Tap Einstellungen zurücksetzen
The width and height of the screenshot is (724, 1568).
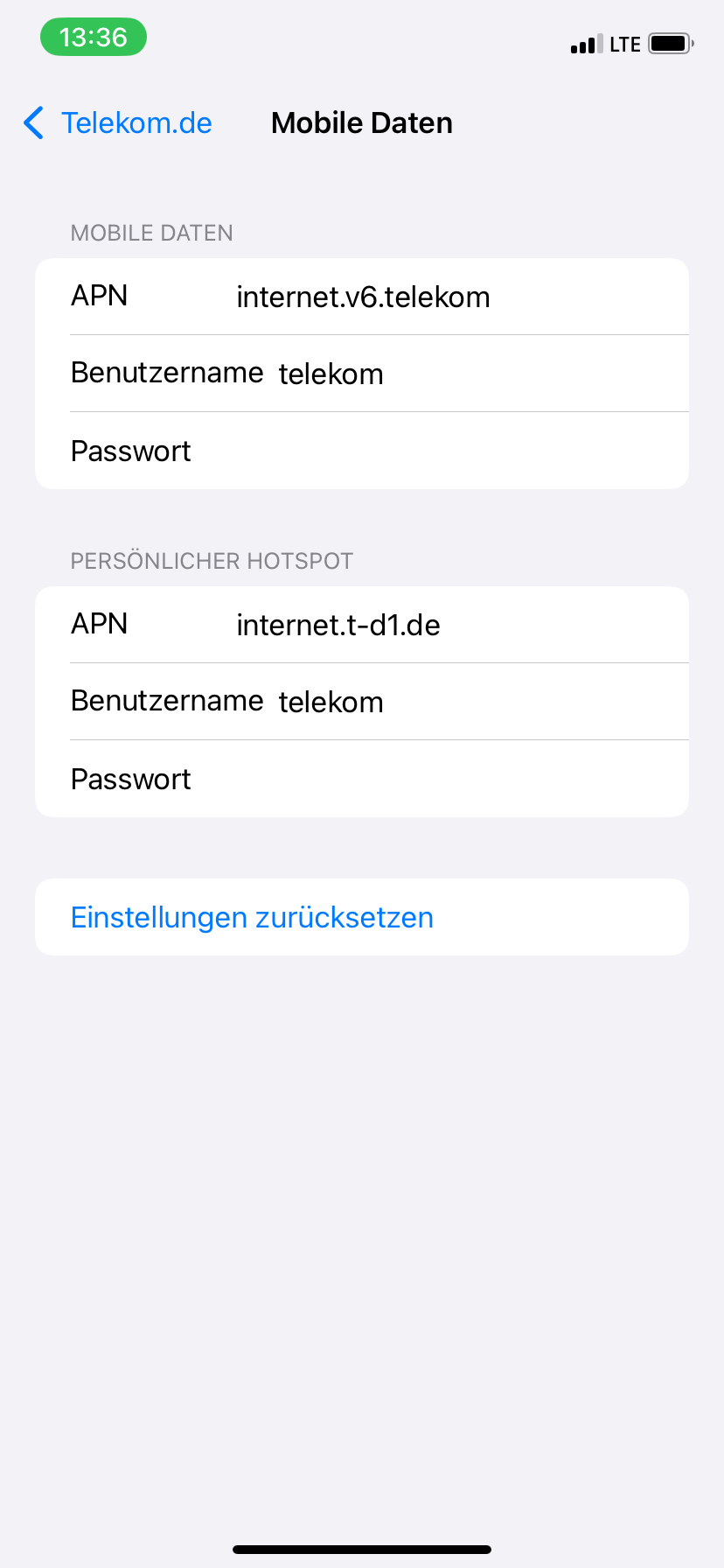[252, 918]
